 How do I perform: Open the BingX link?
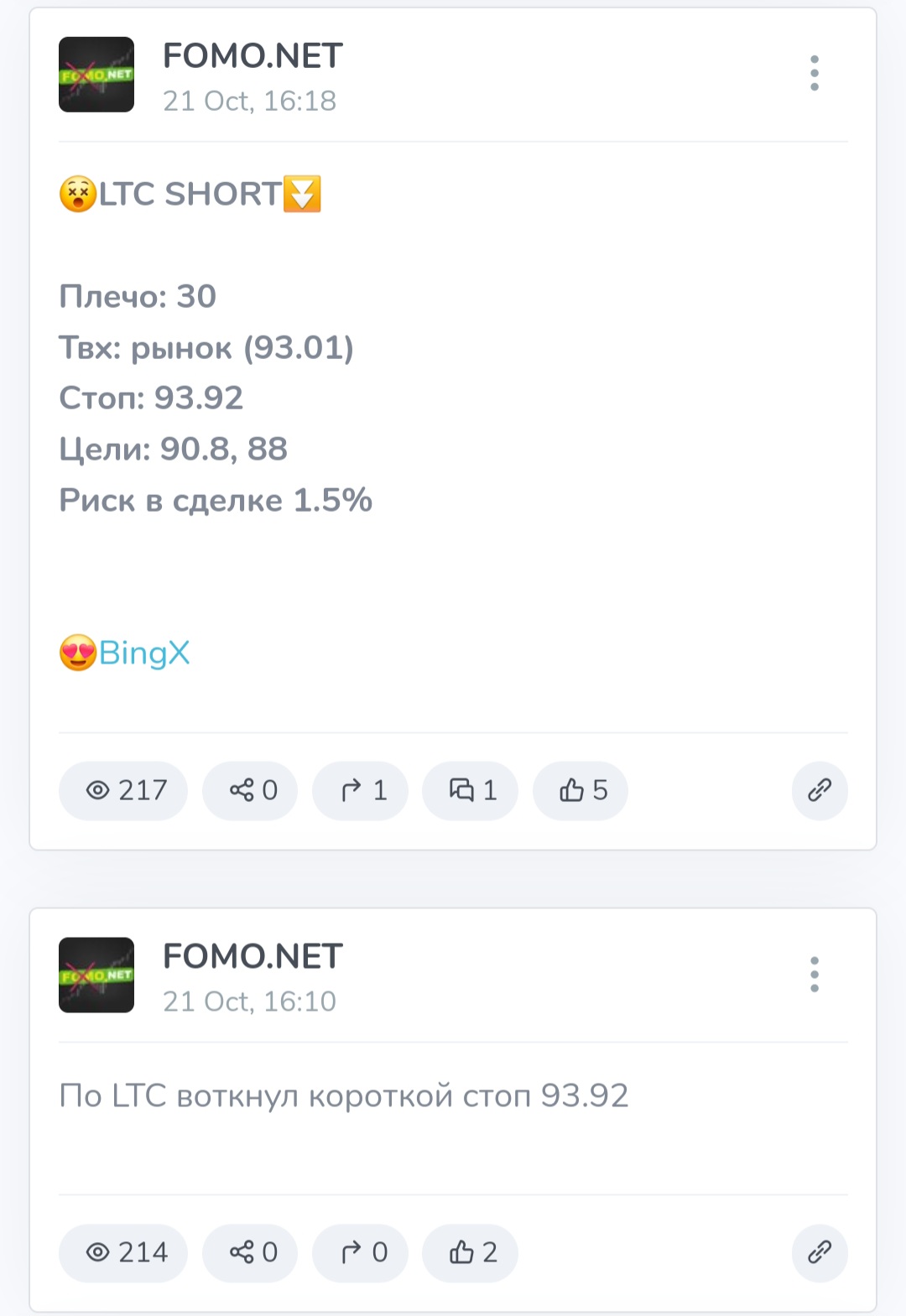point(144,653)
